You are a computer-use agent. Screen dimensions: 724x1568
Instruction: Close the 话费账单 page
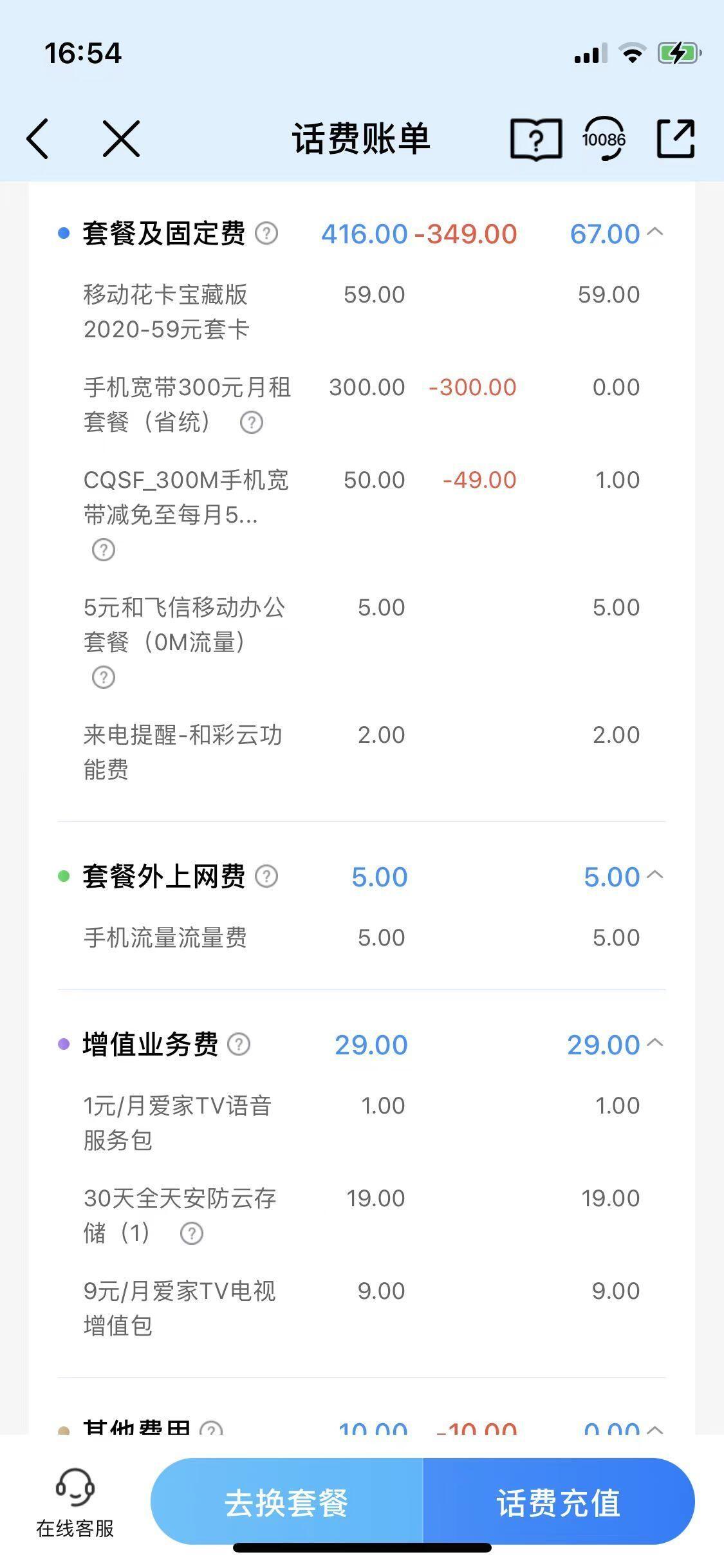click(x=121, y=138)
